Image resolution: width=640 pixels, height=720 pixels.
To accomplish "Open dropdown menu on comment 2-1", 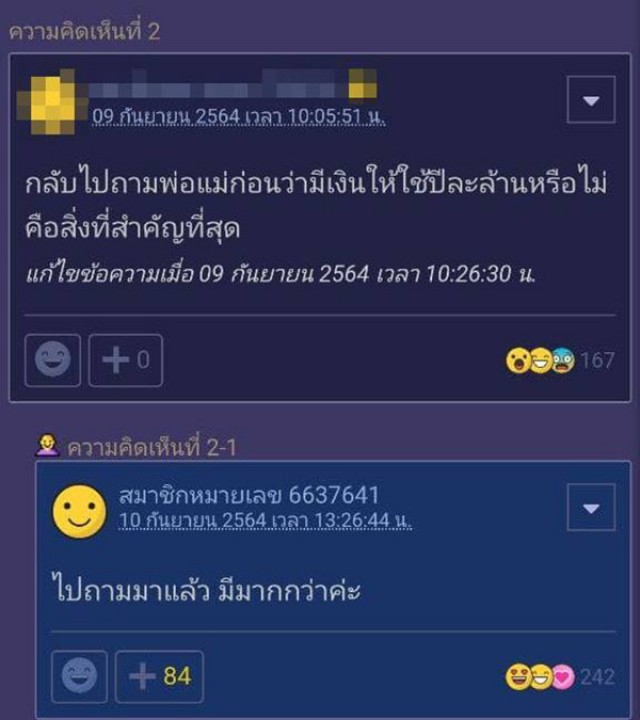I will [x=590, y=509].
